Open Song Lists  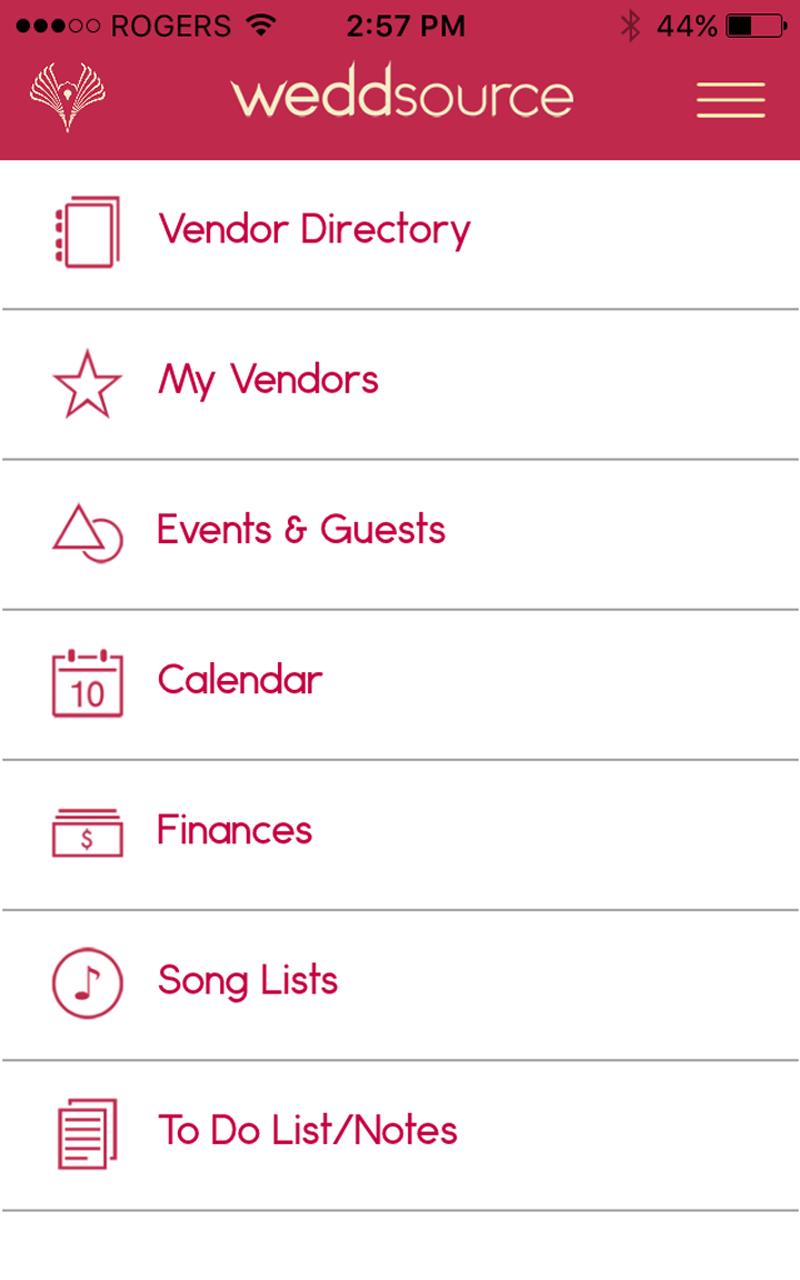coord(400,985)
